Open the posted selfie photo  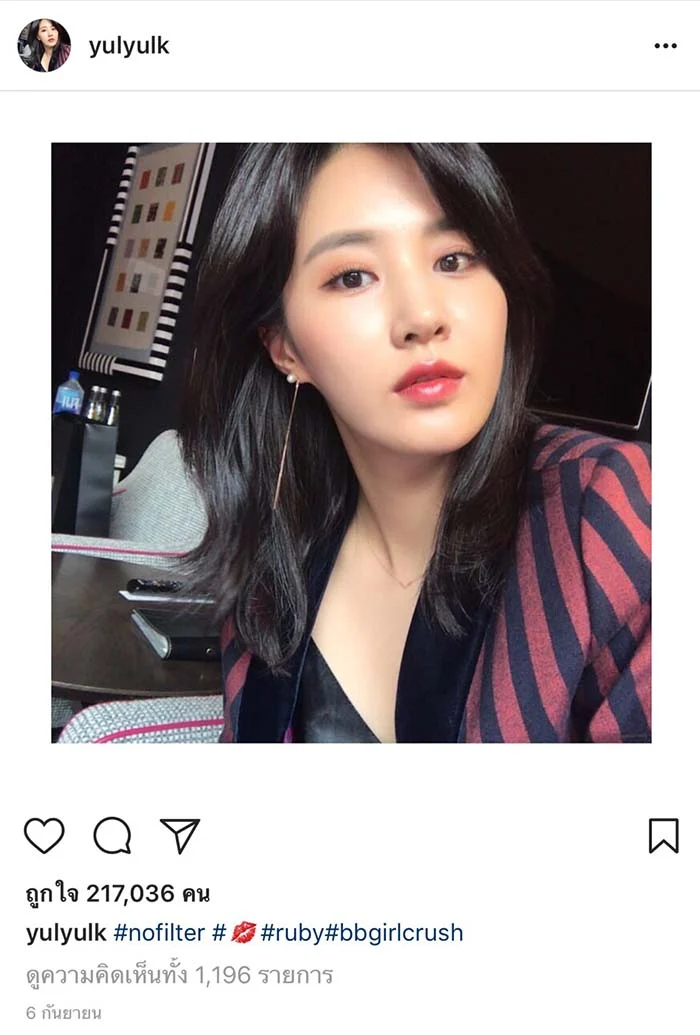pos(351,442)
